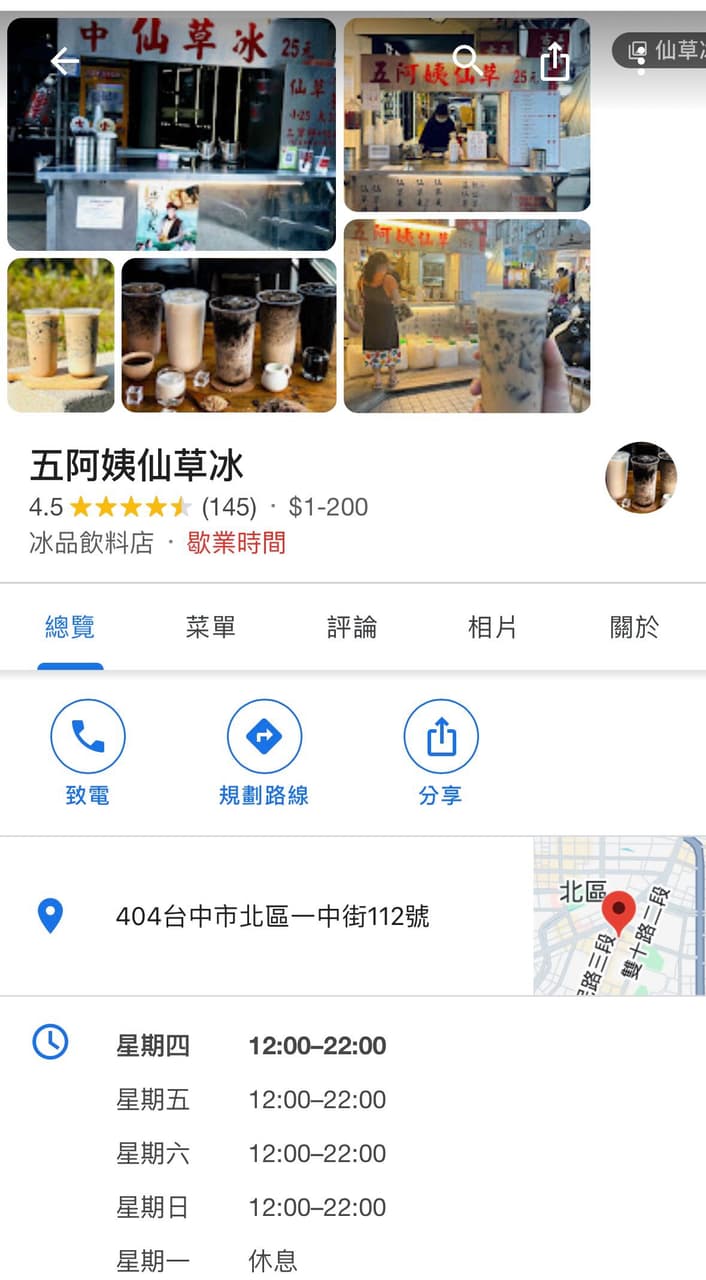
Task: Open the large storefront photo 仙草冰
Action: [x=172, y=134]
